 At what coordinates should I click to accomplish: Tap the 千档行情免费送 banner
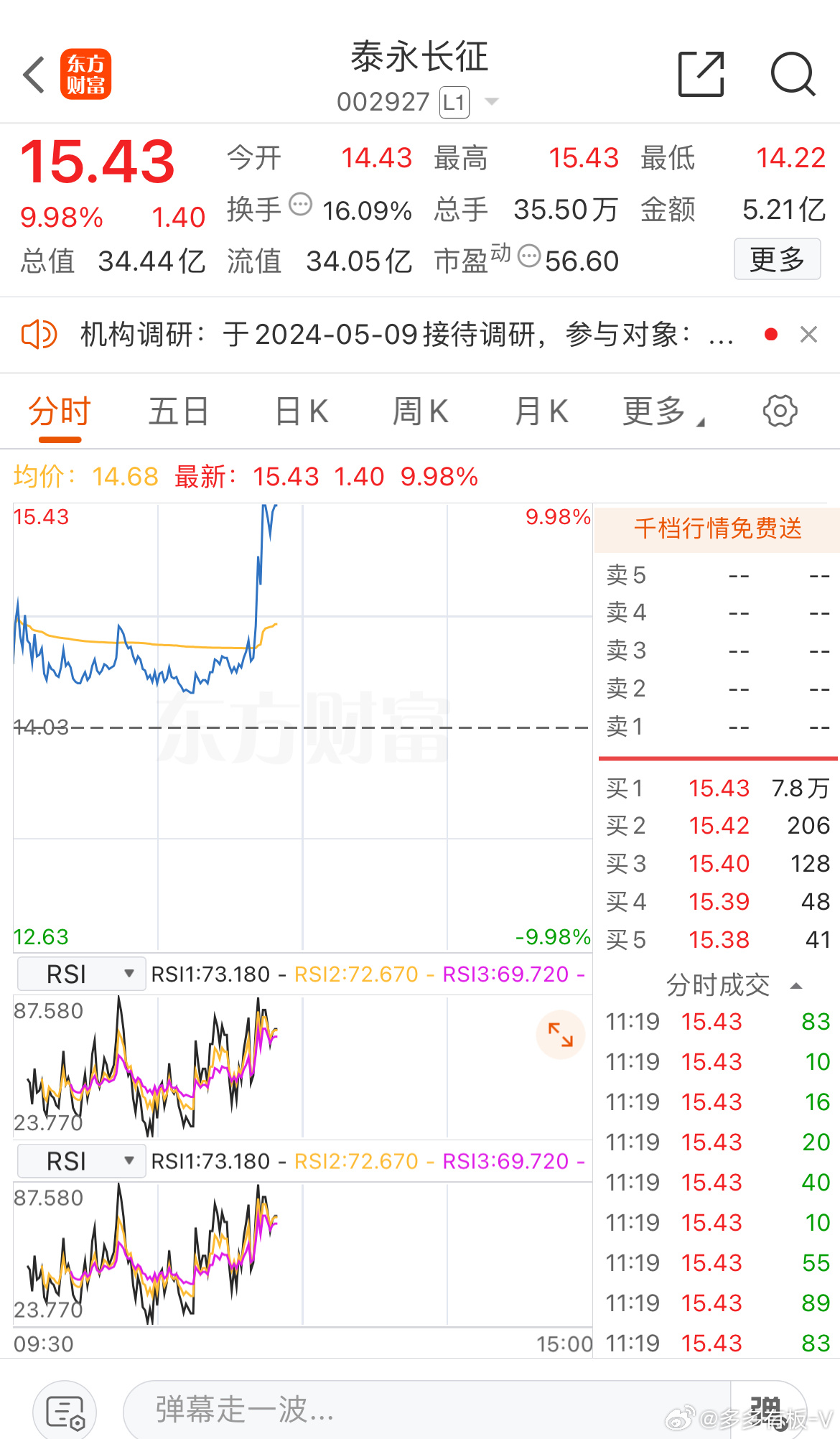click(x=717, y=529)
